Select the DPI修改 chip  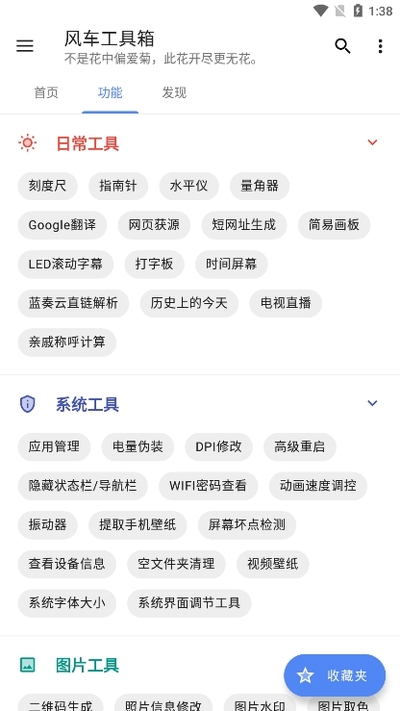(219, 447)
